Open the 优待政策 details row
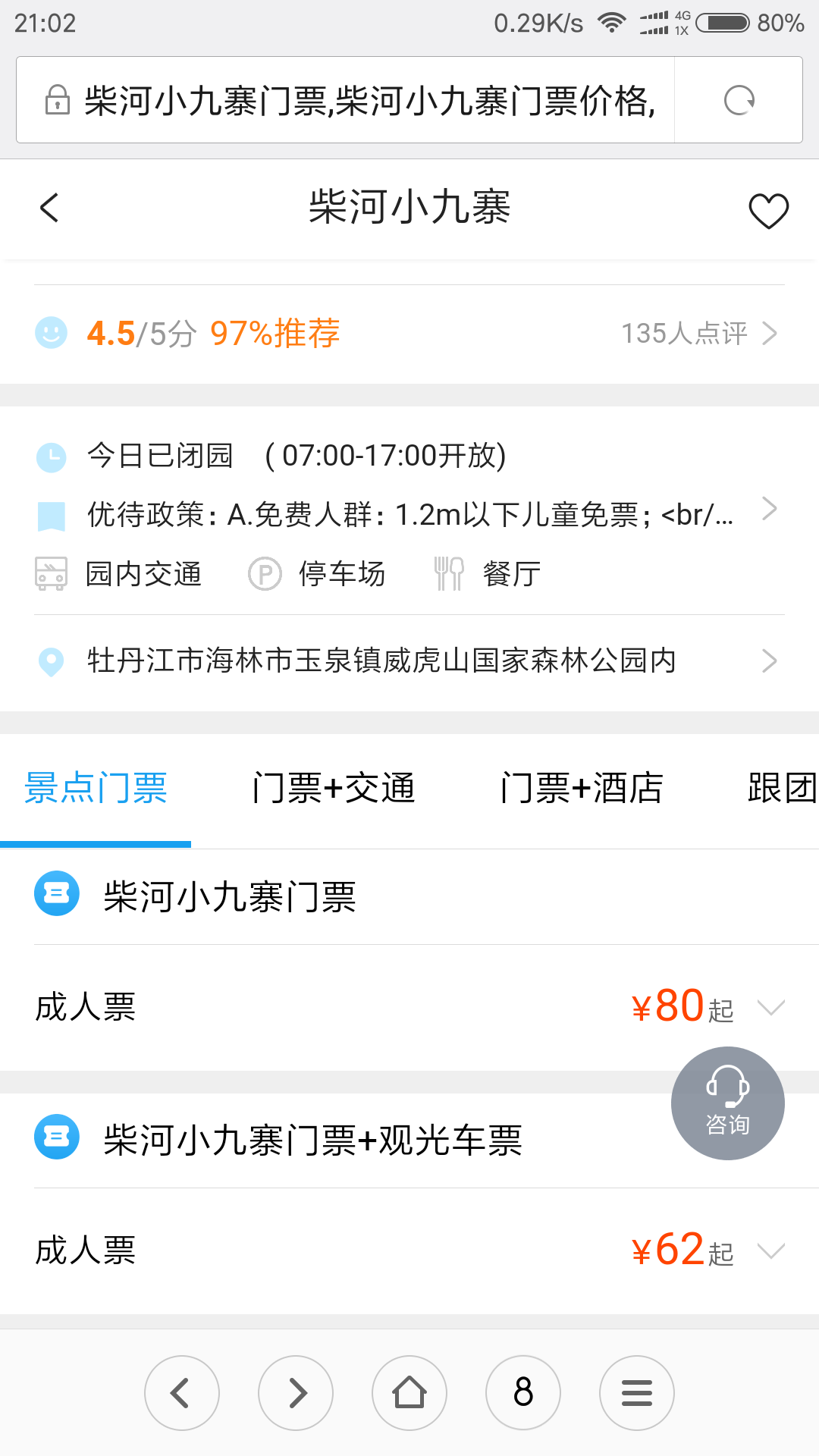Viewport: 819px width, 1456px height. point(409,514)
